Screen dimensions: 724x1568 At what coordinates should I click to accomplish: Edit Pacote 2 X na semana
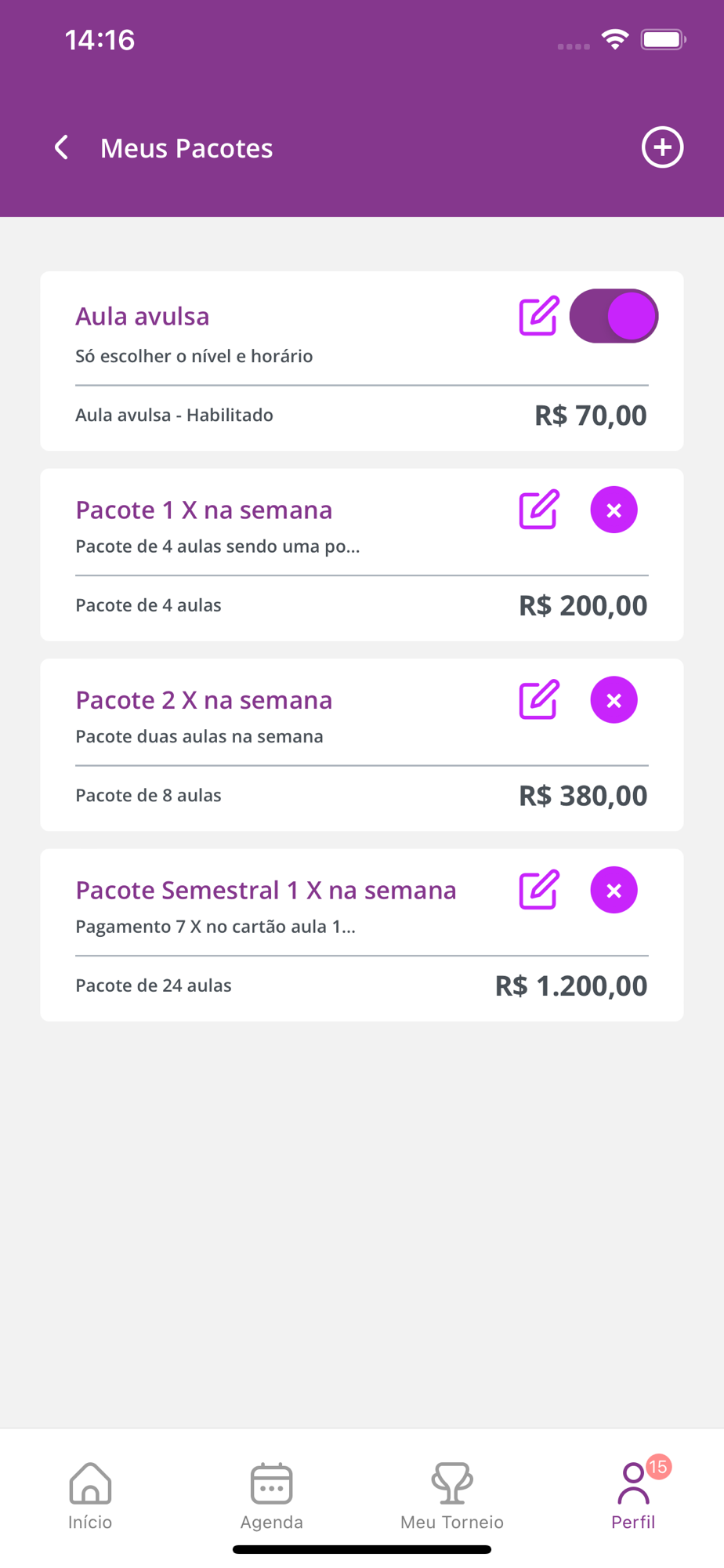[x=539, y=700]
